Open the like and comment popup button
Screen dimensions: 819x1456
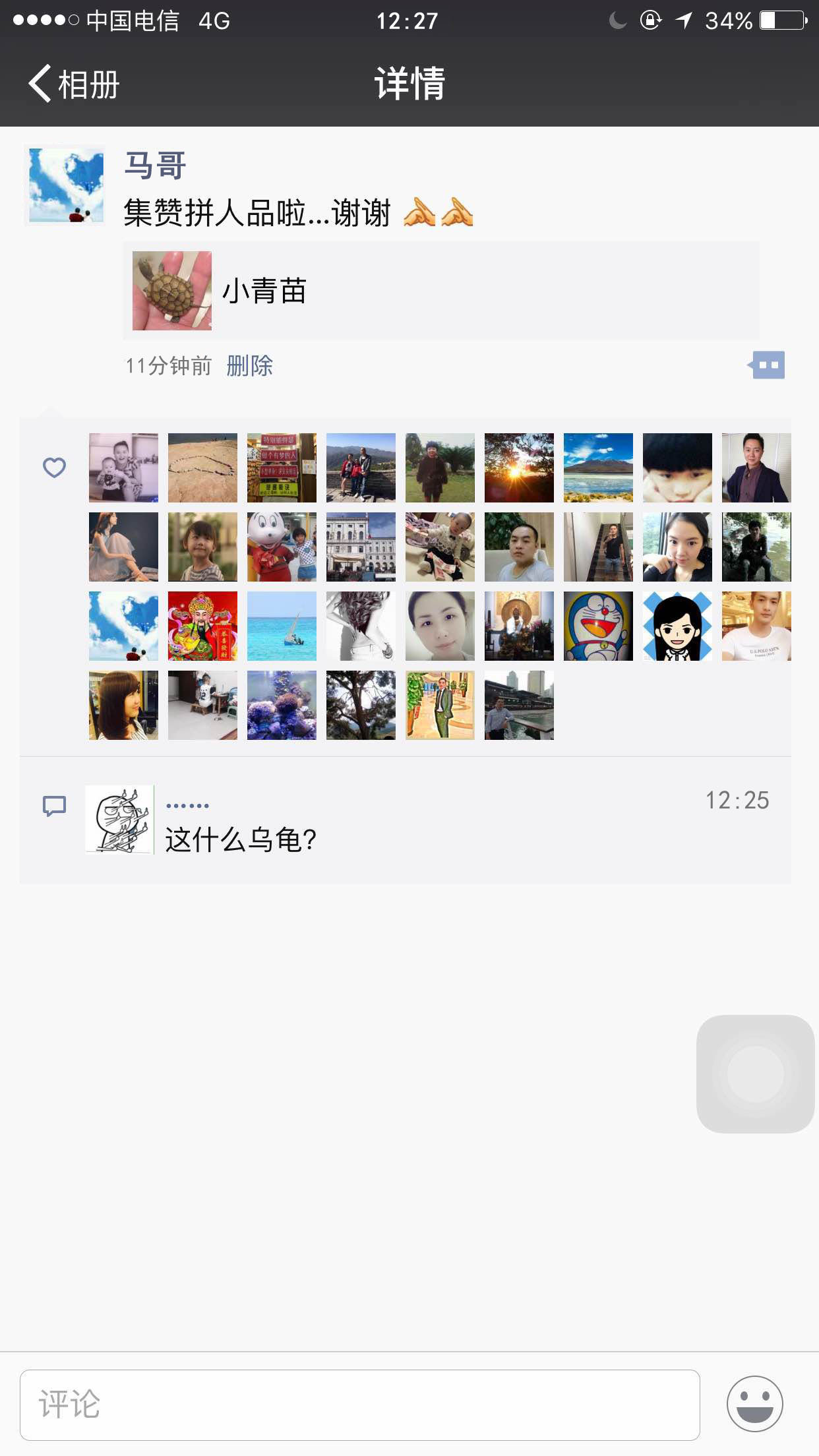[x=768, y=365]
